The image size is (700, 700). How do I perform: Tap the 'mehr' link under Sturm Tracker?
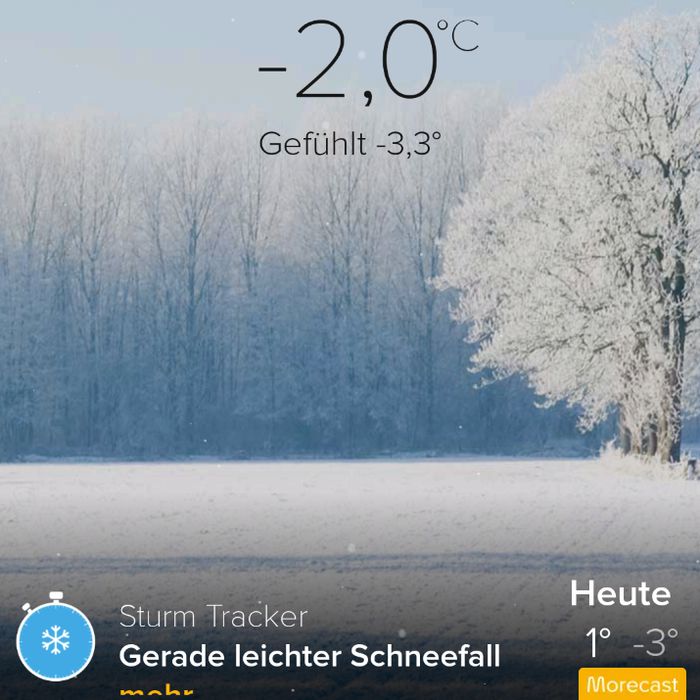tap(155, 692)
